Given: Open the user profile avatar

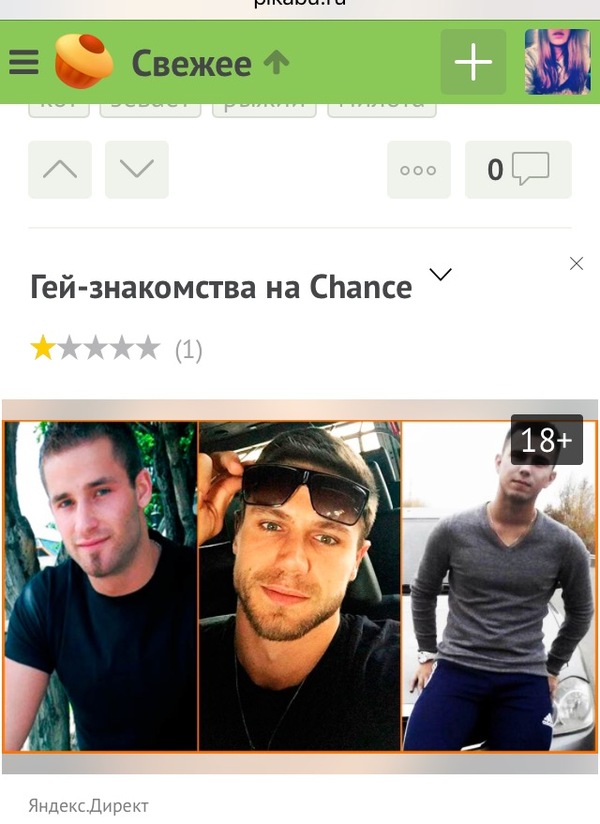Looking at the screenshot, I should click(557, 62).
